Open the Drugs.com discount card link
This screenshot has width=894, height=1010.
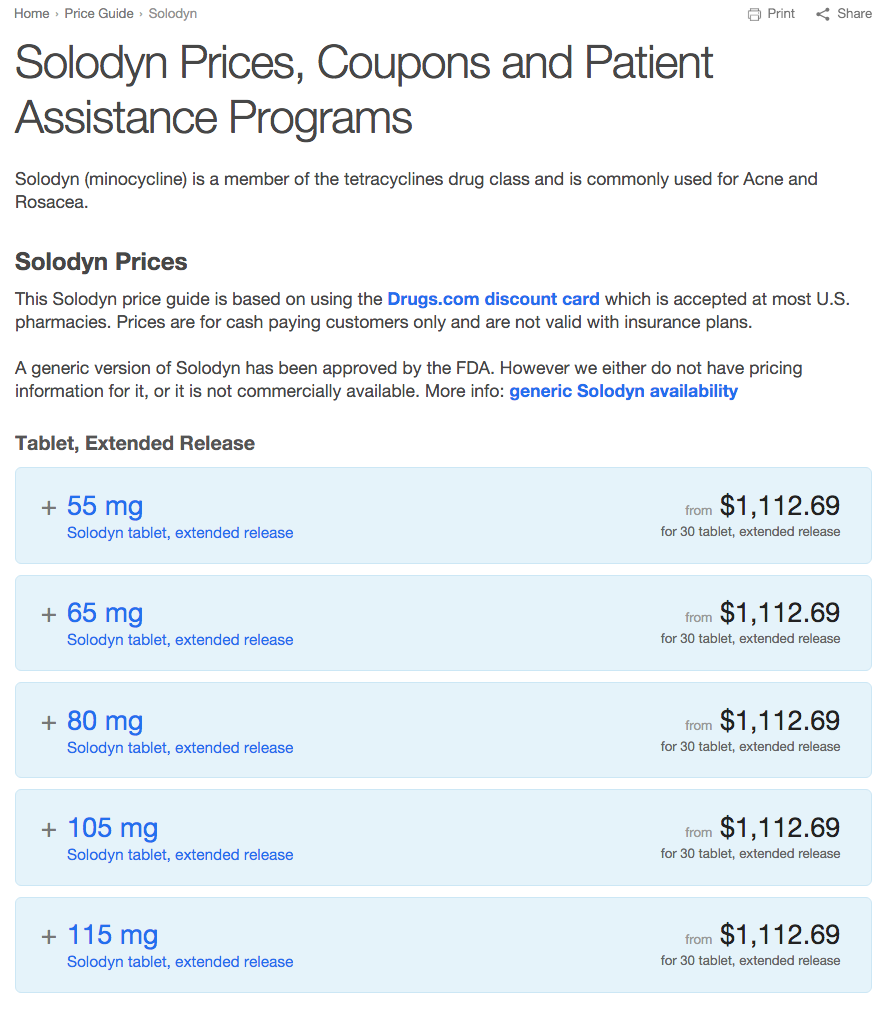pos(493,299)
